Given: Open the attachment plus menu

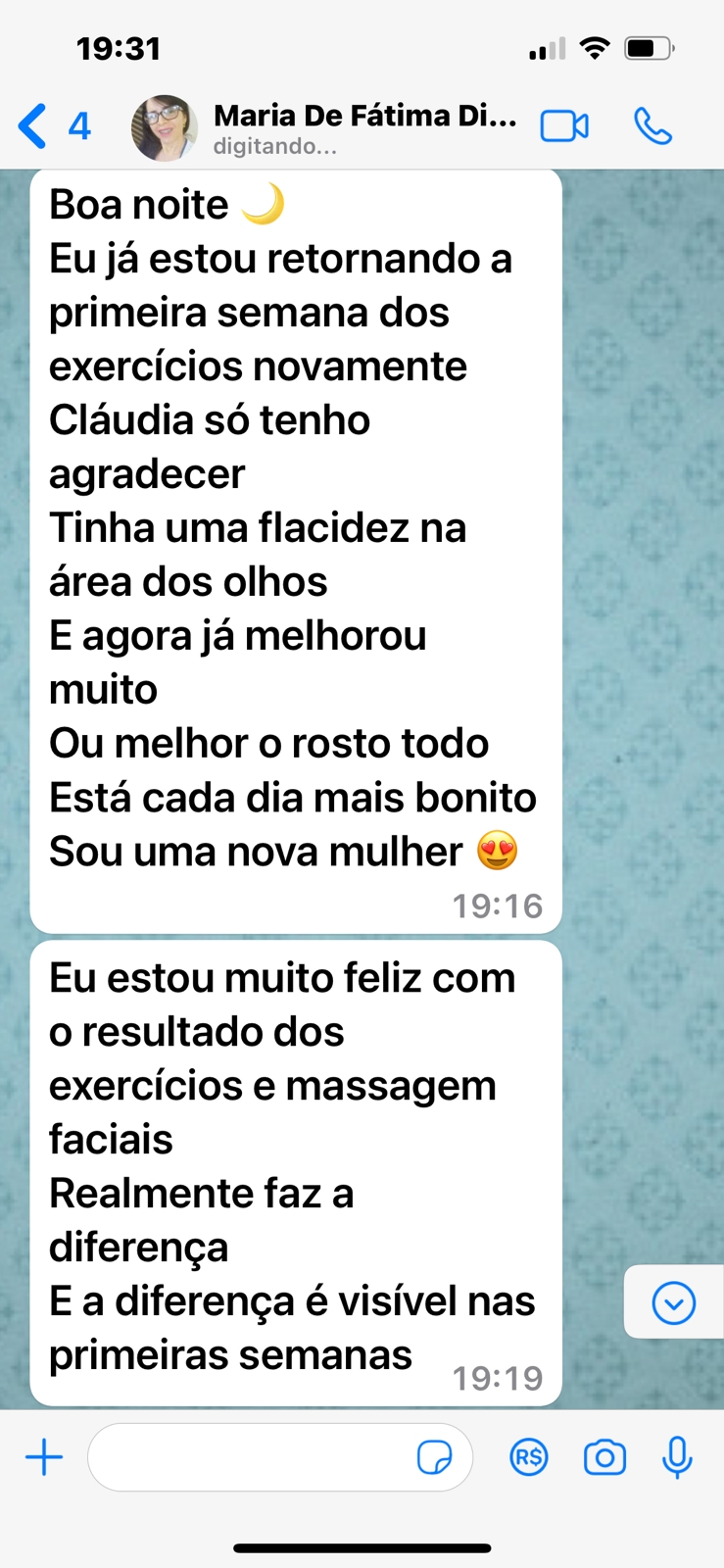Looking at the screenshot, I should point(44,1457).
